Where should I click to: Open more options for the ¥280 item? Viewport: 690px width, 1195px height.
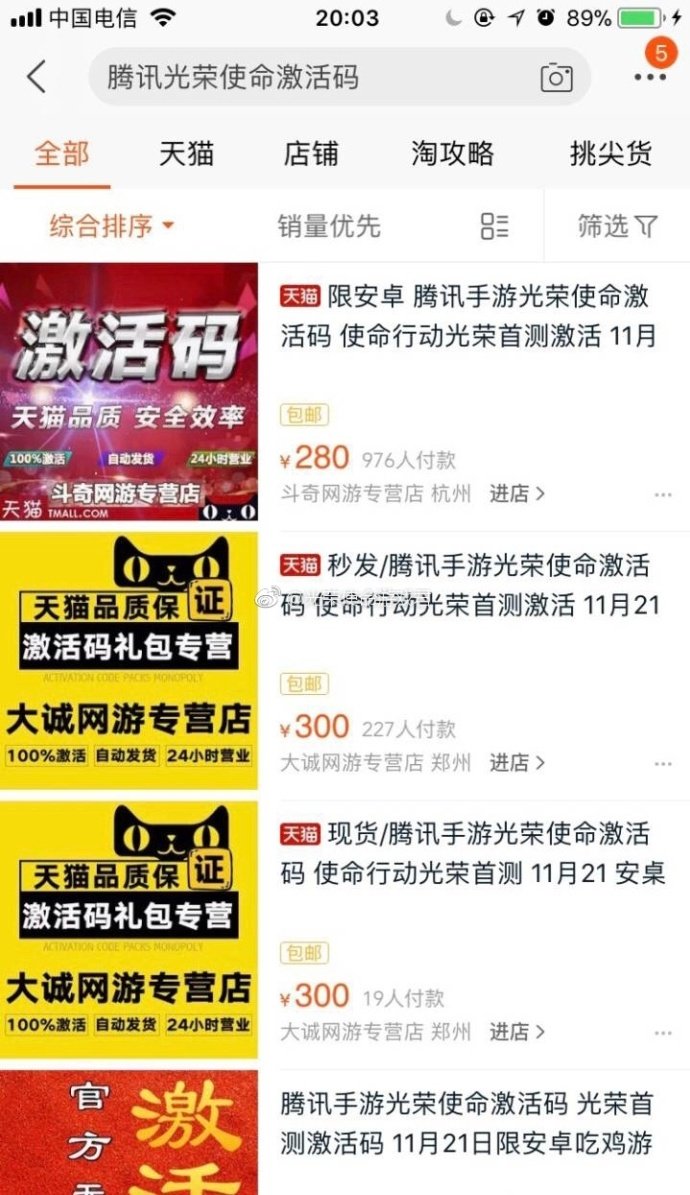point(663,494)
